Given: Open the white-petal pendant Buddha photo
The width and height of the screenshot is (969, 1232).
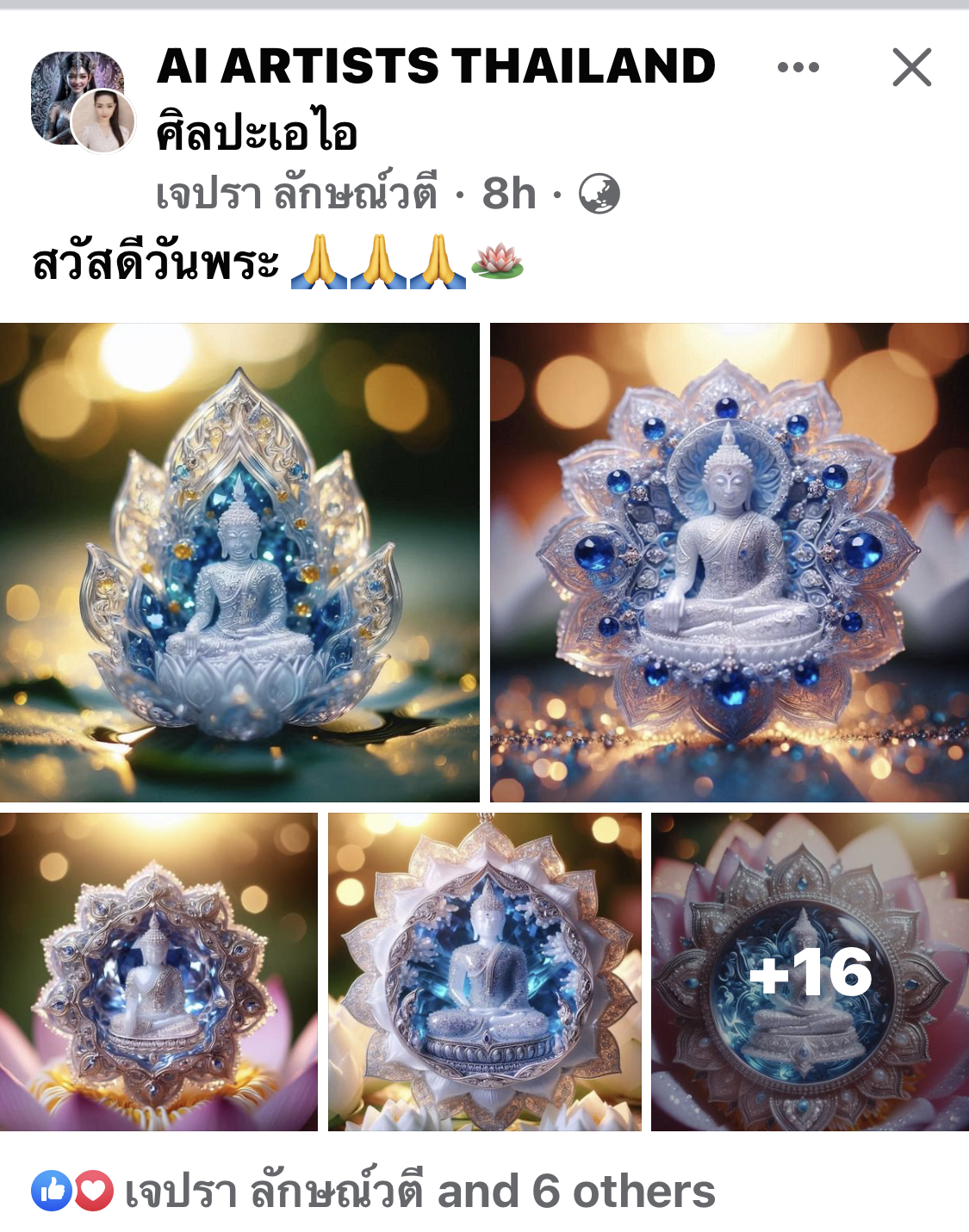Looking at the screenshot, I should pyautogui.click(x=484, y=971).
